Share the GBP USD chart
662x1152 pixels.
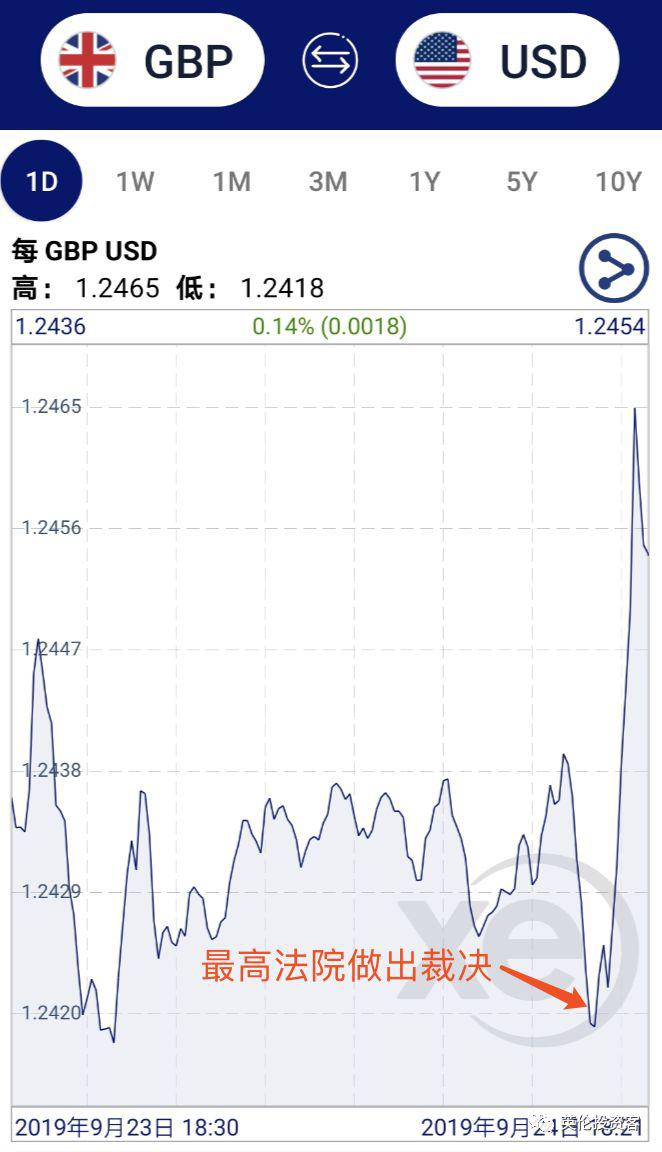point(614,268)
